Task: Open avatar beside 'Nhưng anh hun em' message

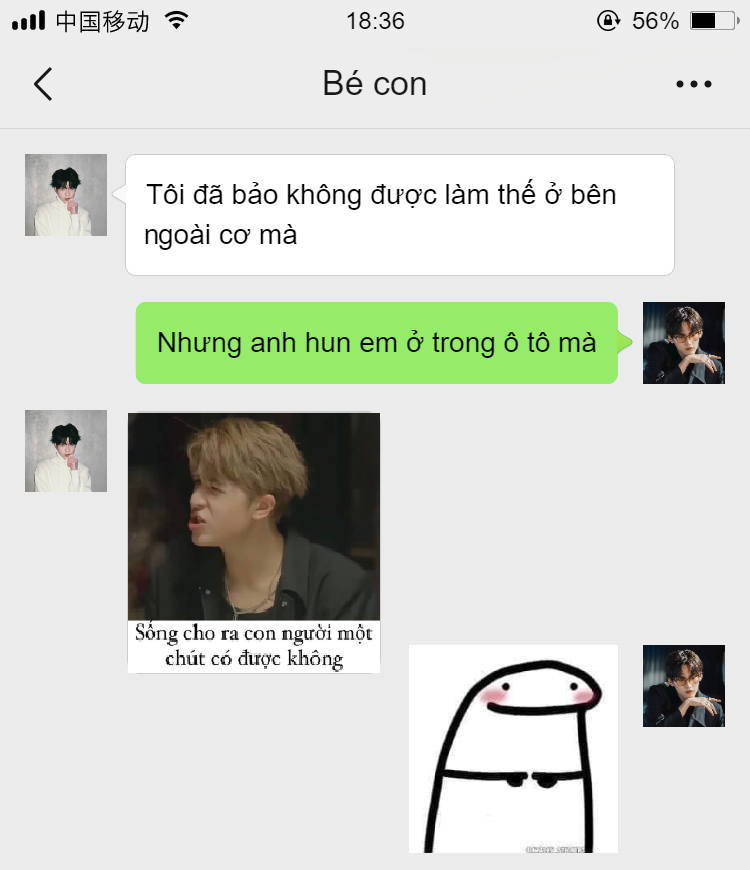Action: tap(683, 343)
